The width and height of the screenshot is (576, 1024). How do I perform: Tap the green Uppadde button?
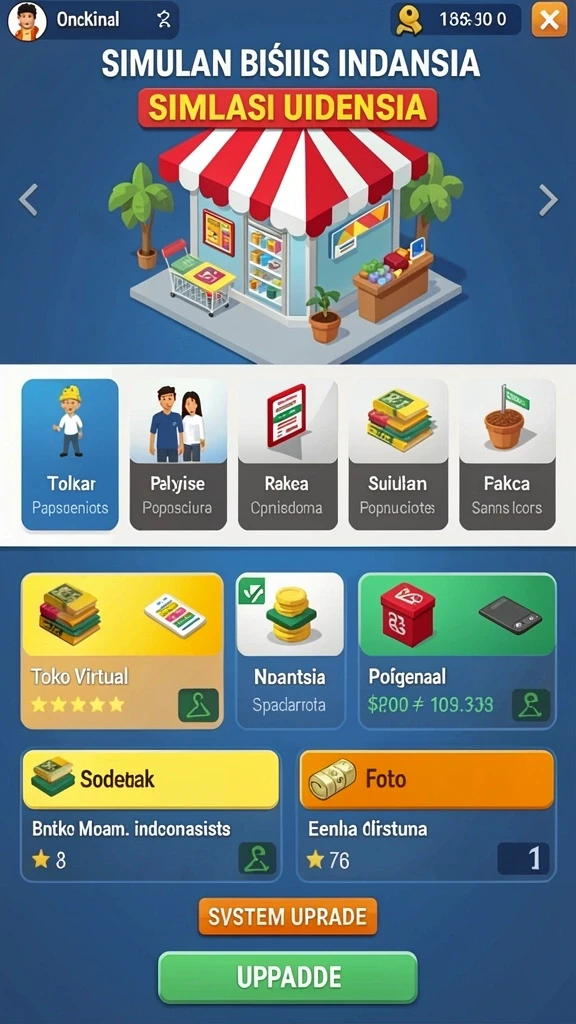coord(288,977)
